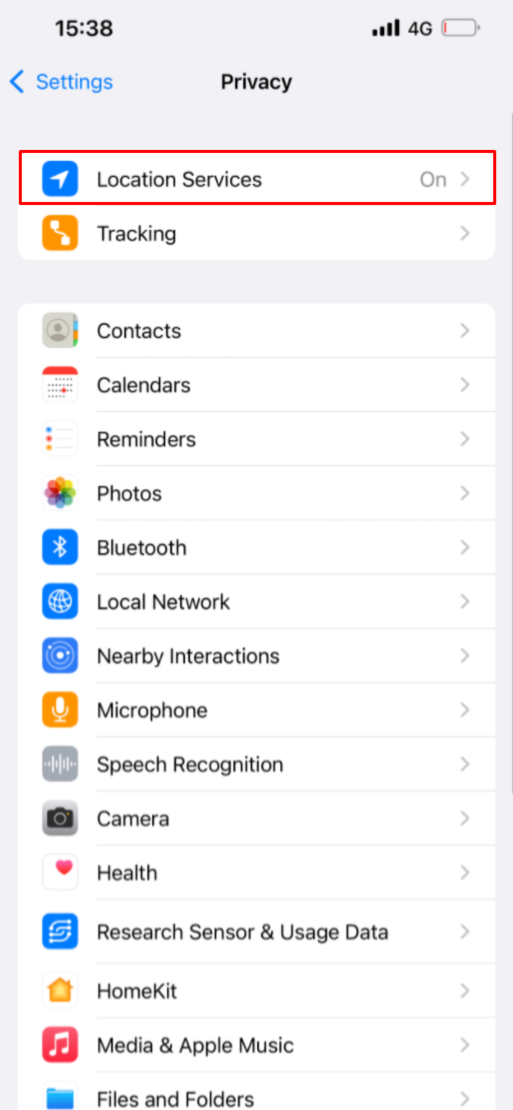This screenshot has width=513, height=1110.
Task: Open Research Sensor & Usage Data
Action: [x=256, y=932]
